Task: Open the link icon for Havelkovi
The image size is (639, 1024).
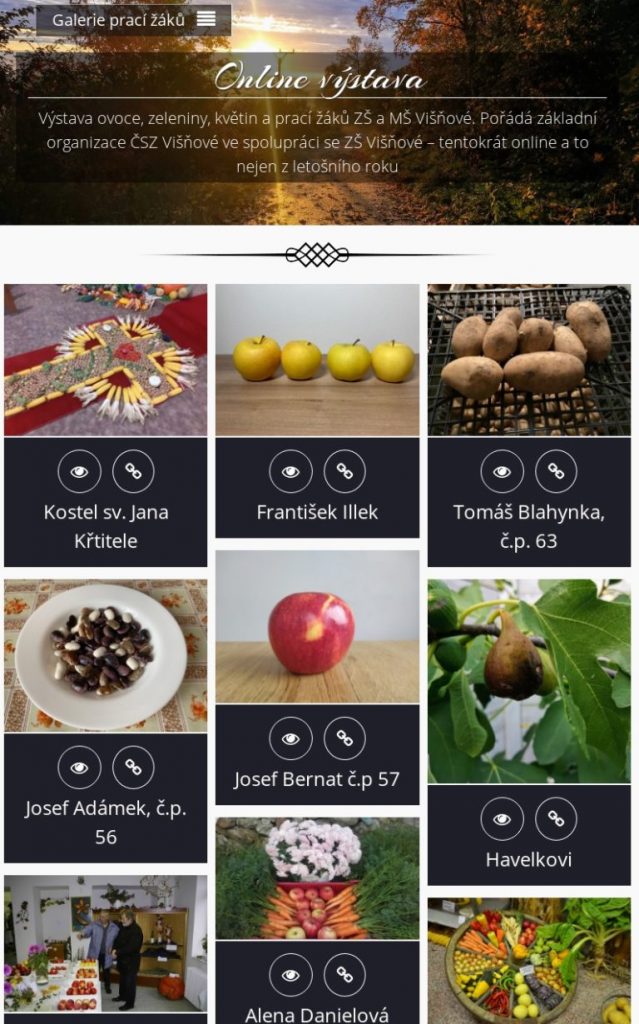Action: (556, 819)
